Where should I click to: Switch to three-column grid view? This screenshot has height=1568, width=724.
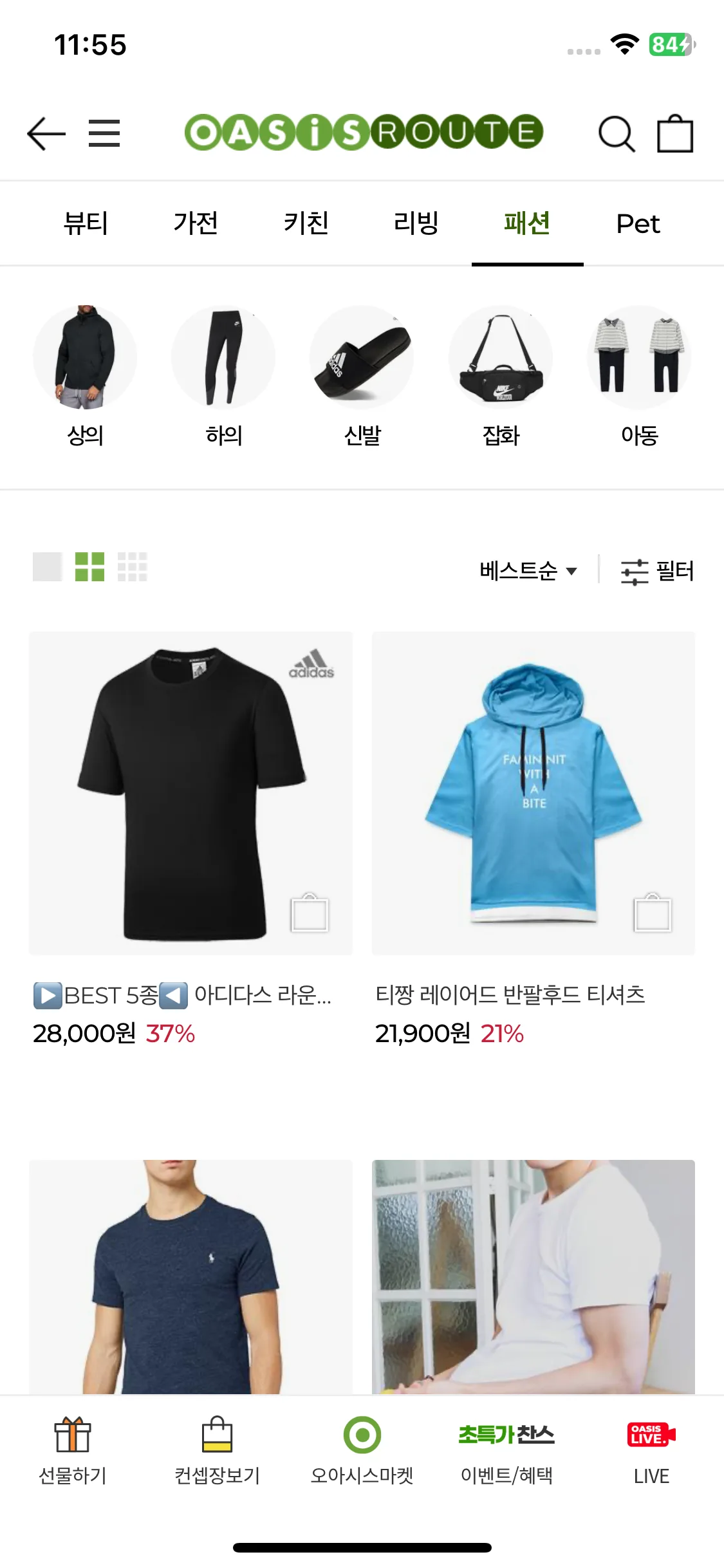click(133, 567)
